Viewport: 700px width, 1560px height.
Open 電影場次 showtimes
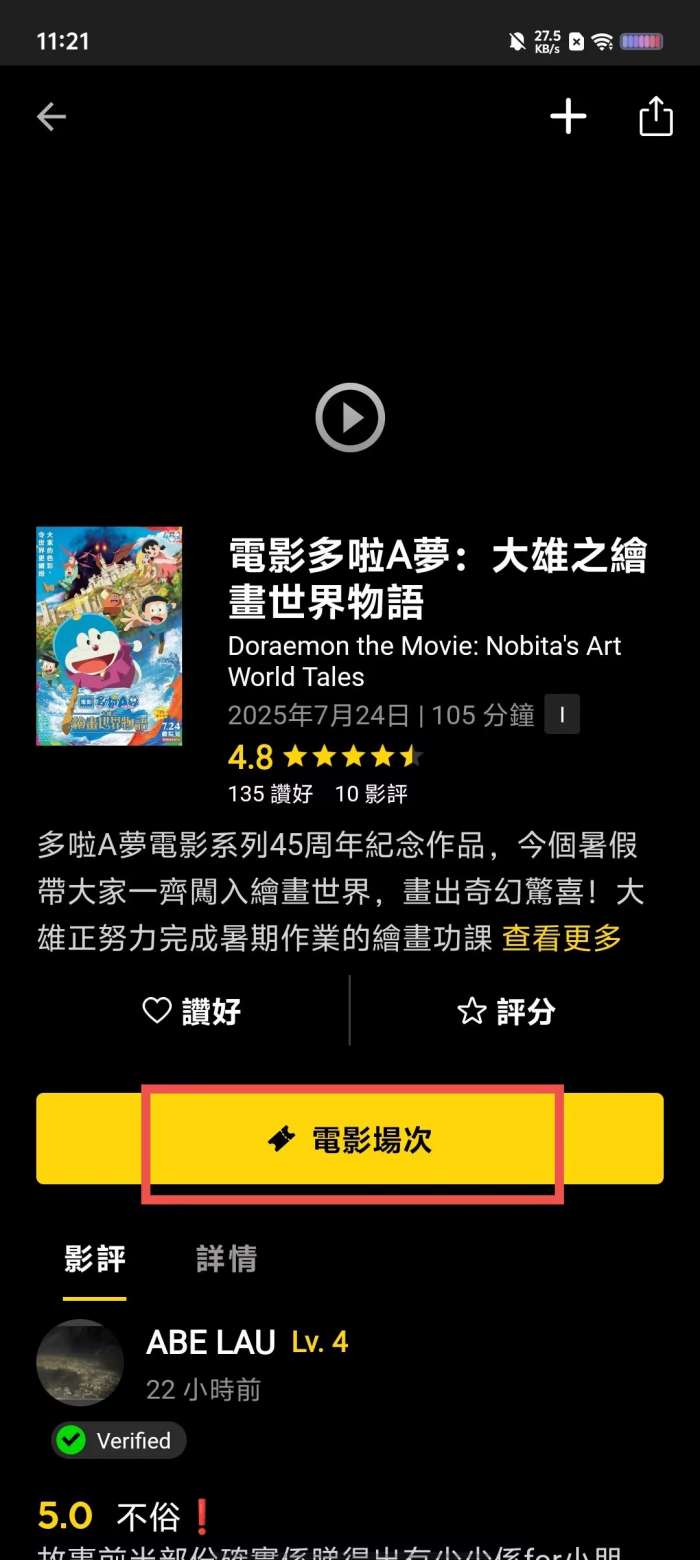pyautogui.click(x=350, y=1139)
